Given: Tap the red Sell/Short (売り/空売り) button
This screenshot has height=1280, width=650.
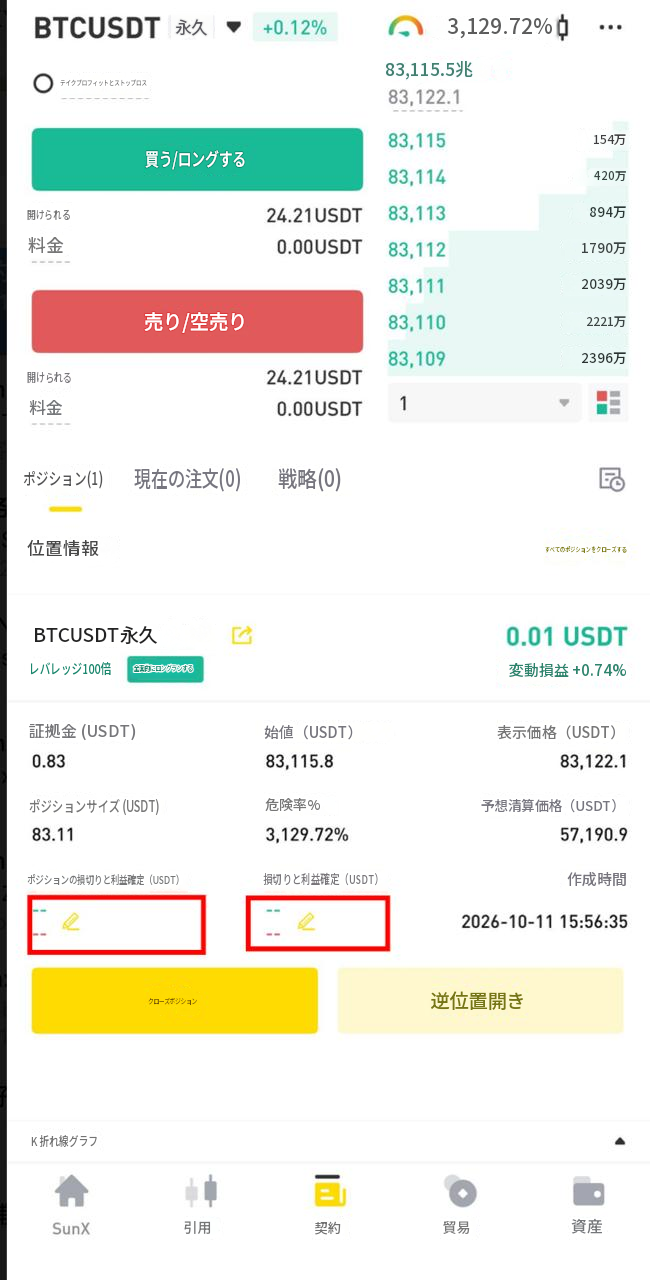Looking at the screenshot, I should tap(197, 322).
